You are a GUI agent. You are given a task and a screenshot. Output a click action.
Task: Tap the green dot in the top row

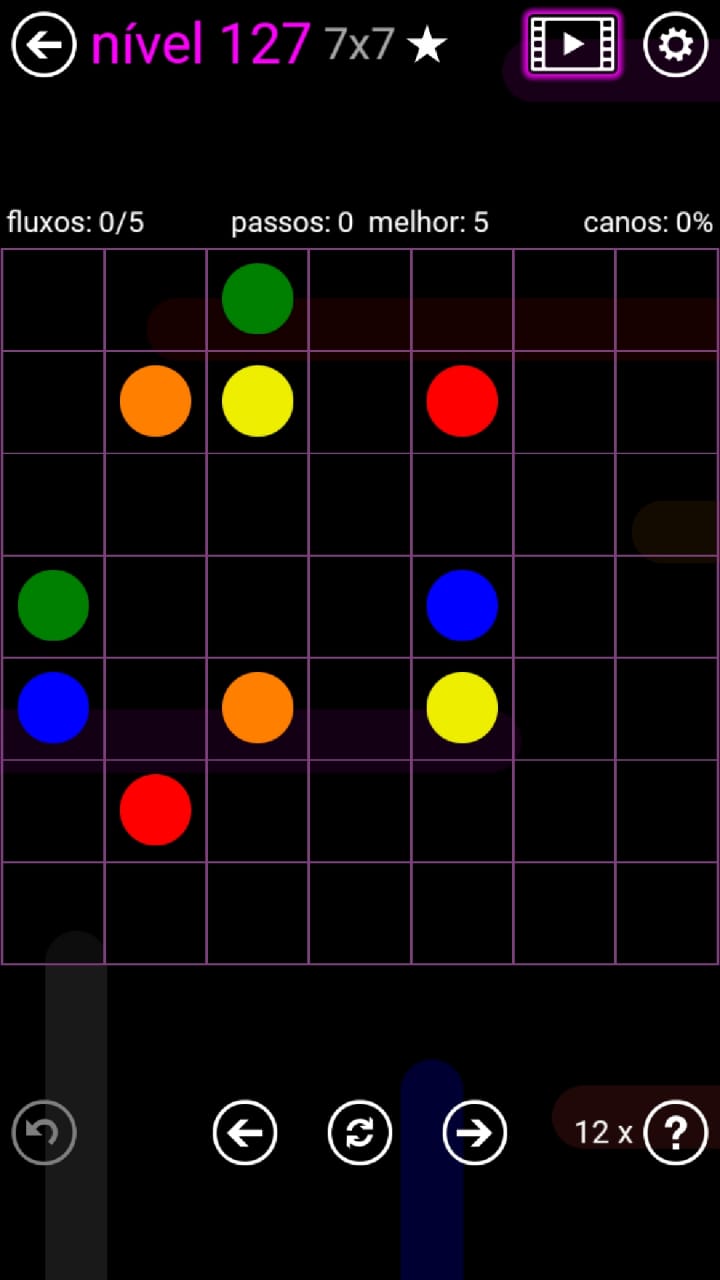pos(257,298)
